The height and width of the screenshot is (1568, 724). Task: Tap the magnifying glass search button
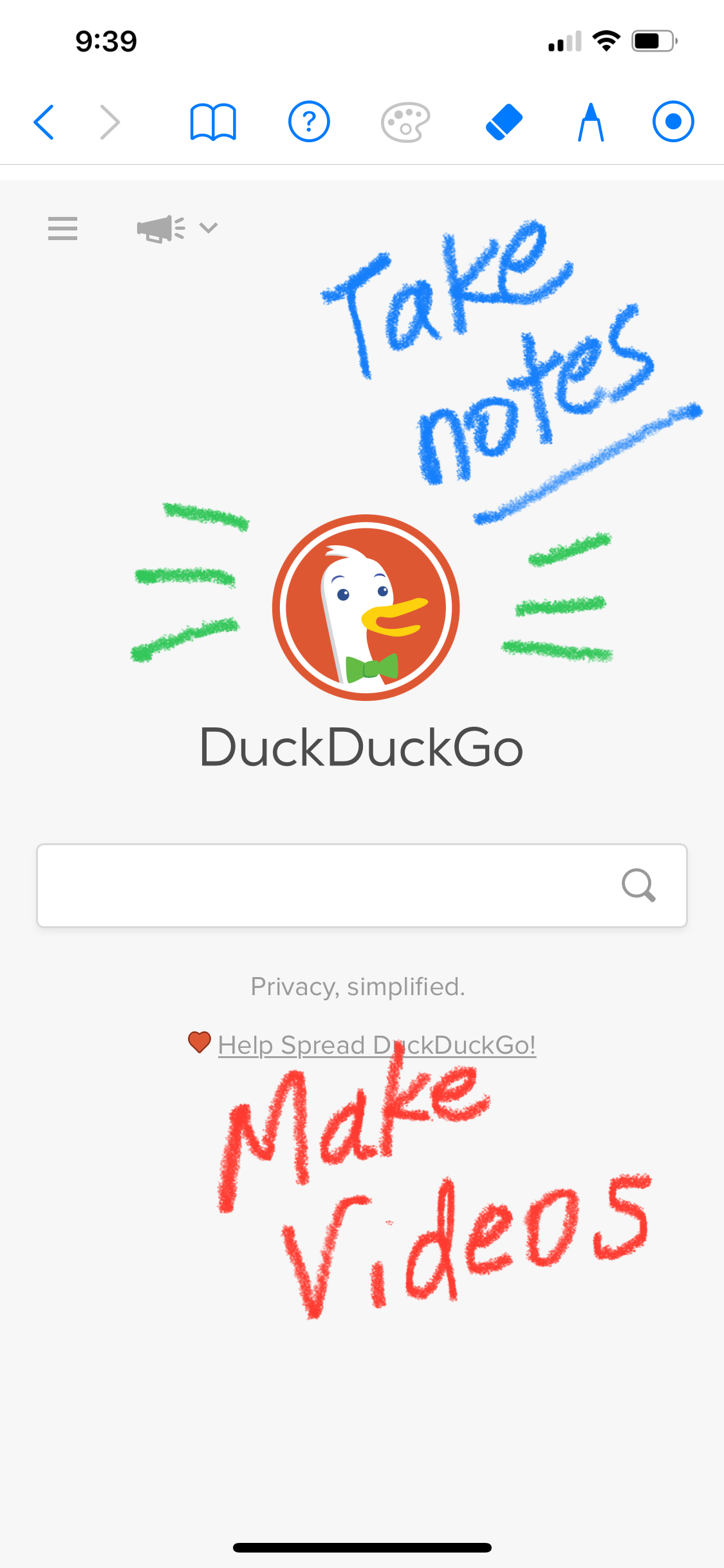point(638,885)
